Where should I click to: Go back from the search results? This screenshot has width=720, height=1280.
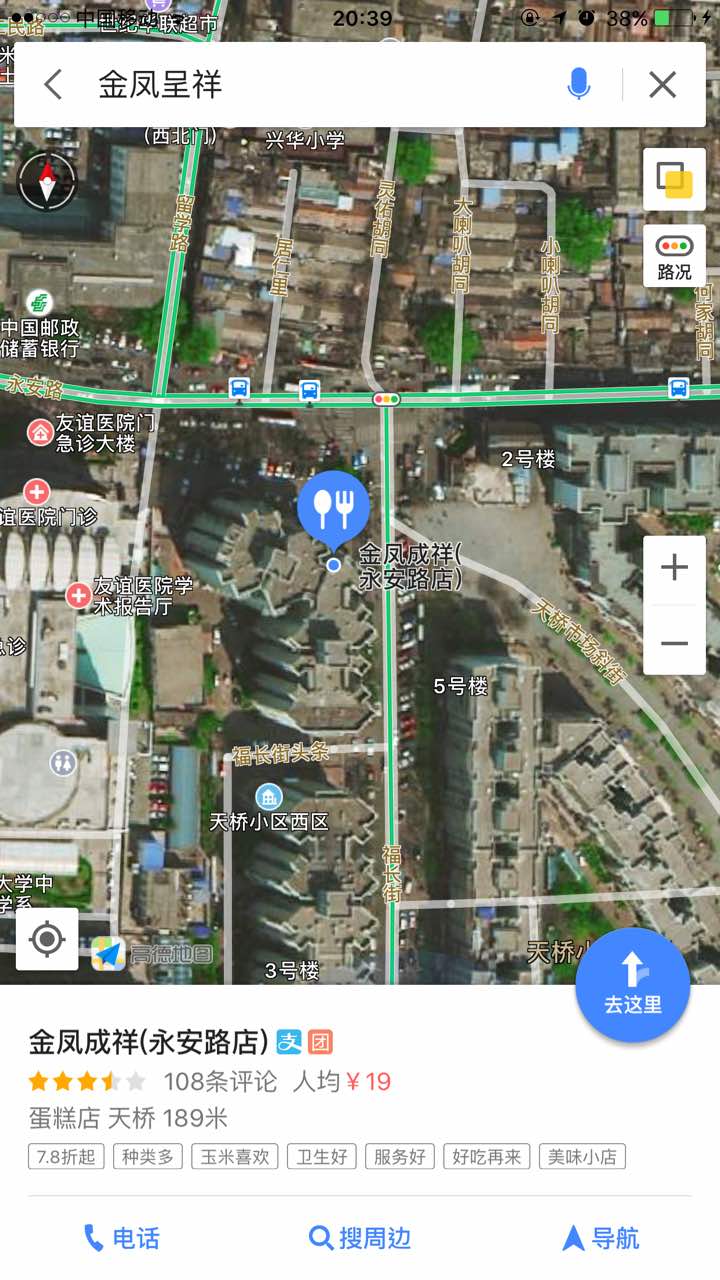(54, 85)
